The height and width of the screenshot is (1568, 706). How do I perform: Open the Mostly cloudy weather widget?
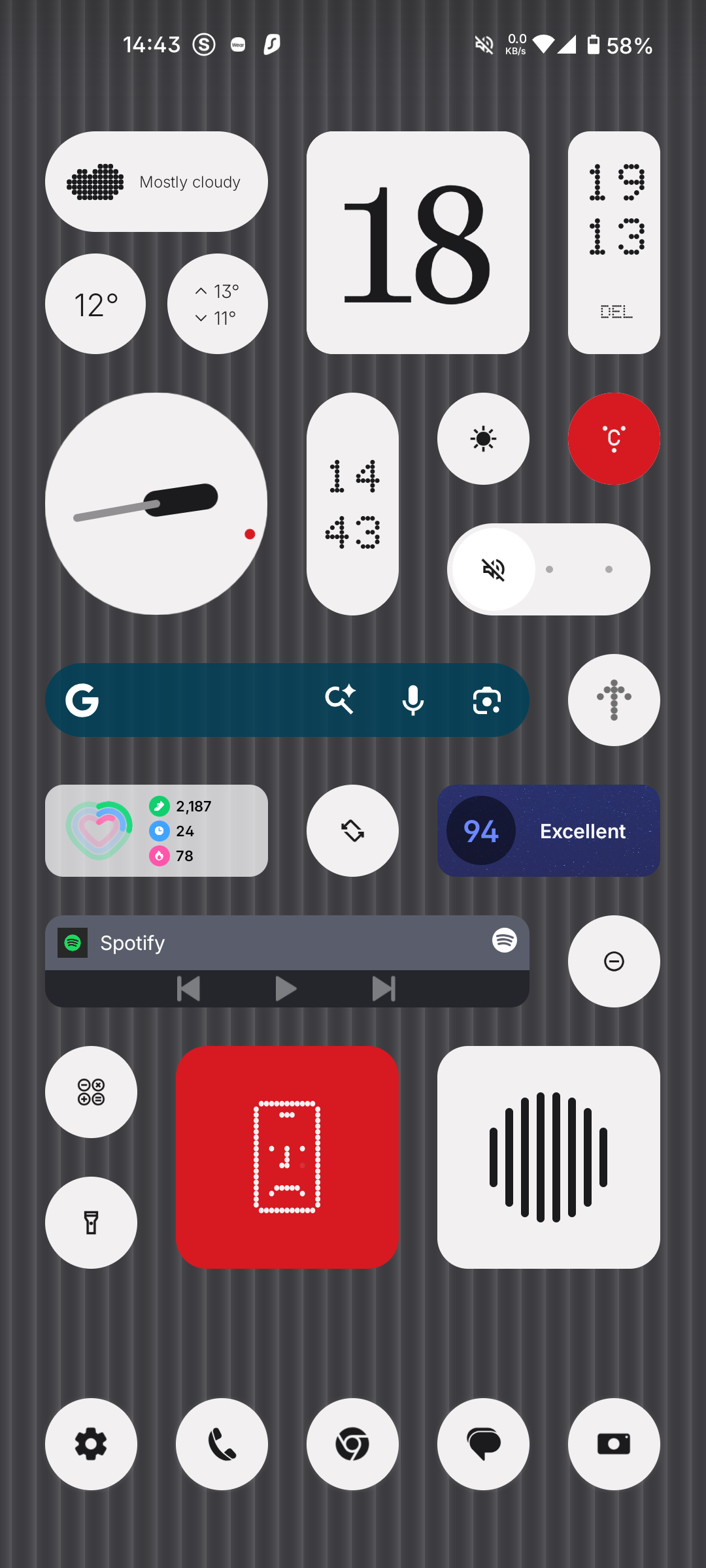tap(156, 182)
